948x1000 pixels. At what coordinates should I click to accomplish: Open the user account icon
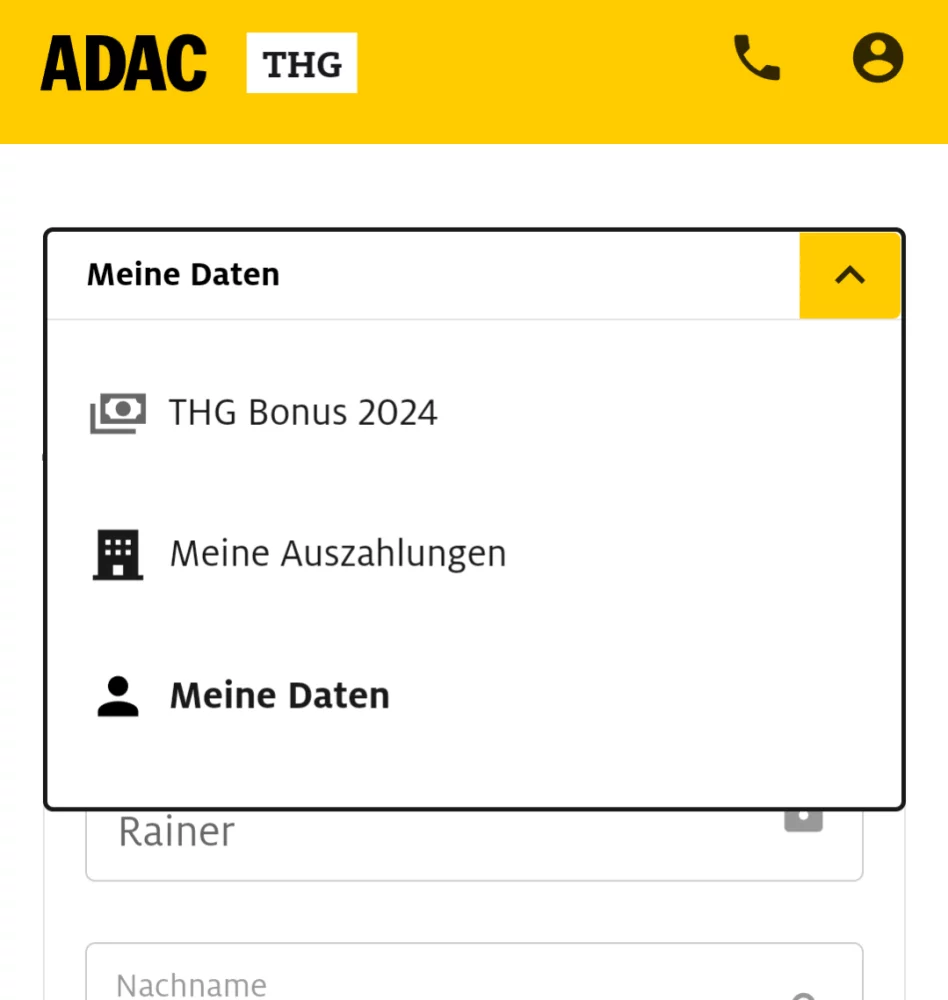(x=877, y=58)
